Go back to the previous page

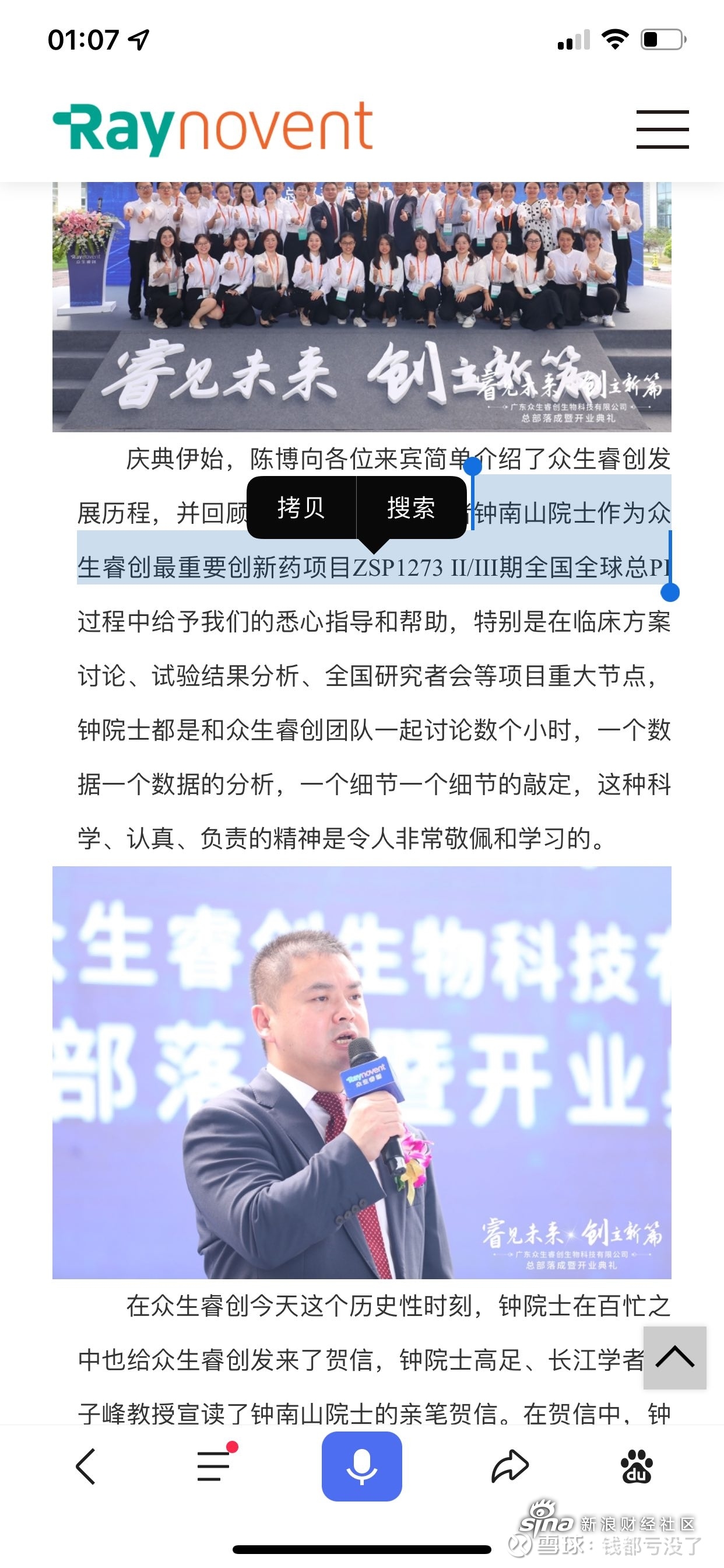click(x=86, y=1466)
